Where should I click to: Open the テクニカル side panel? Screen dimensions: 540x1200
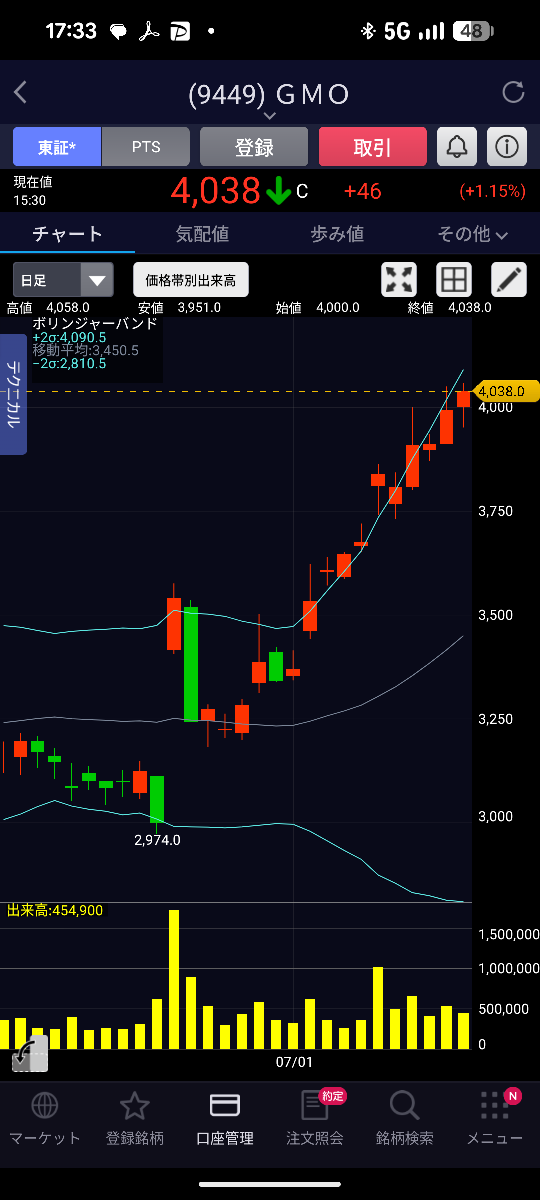(x=13, y=393)
